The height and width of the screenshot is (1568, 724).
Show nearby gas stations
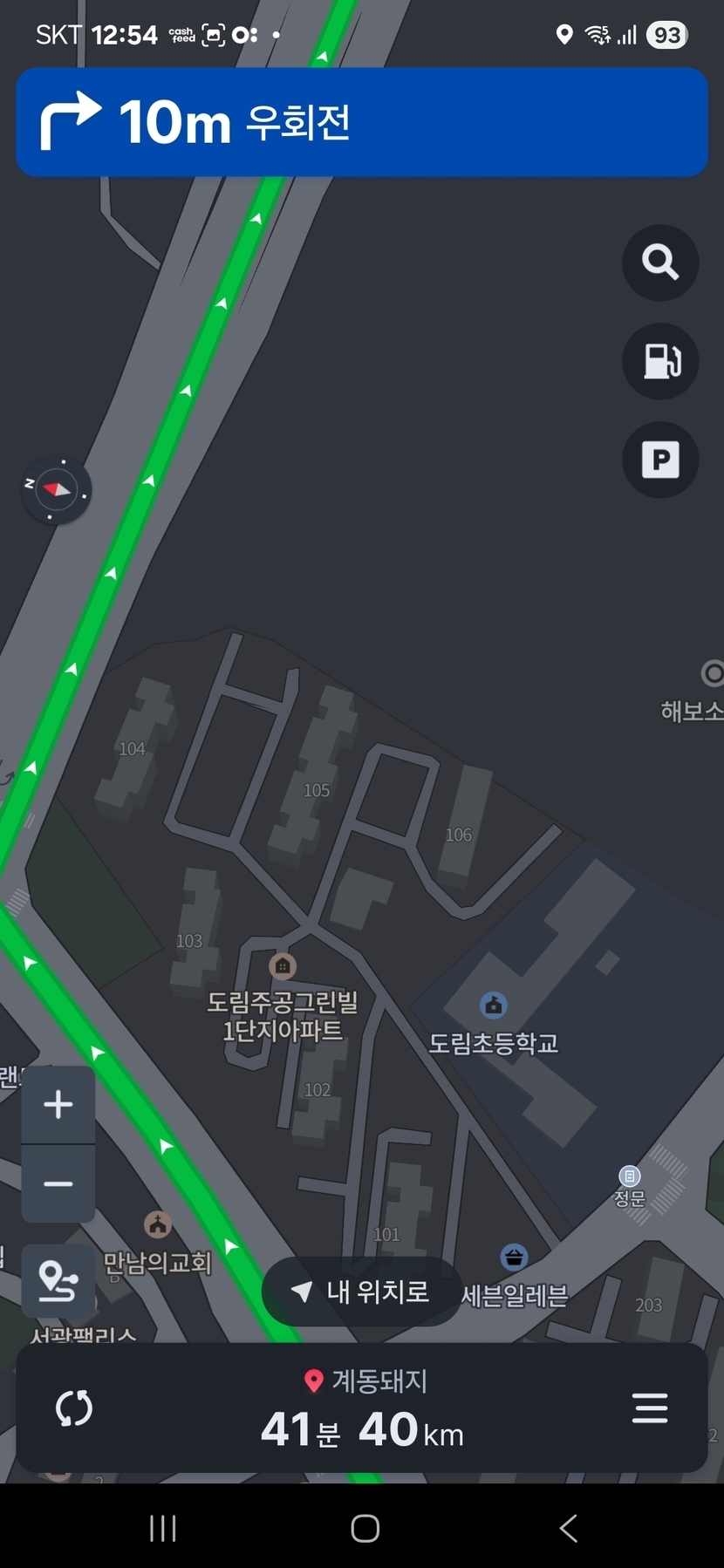click(x=660, y=361)
